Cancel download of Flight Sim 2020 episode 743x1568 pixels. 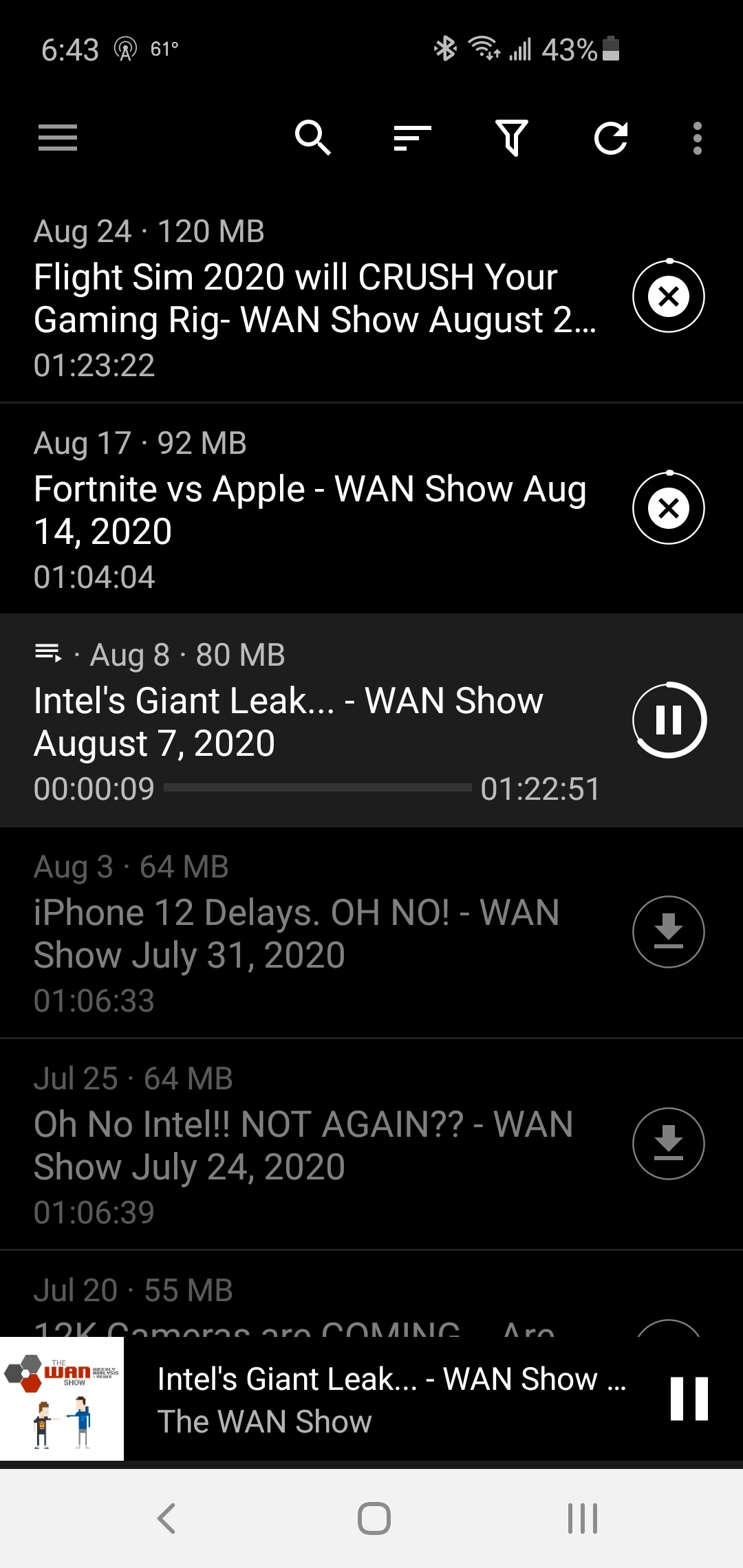[x=668, y=296]
